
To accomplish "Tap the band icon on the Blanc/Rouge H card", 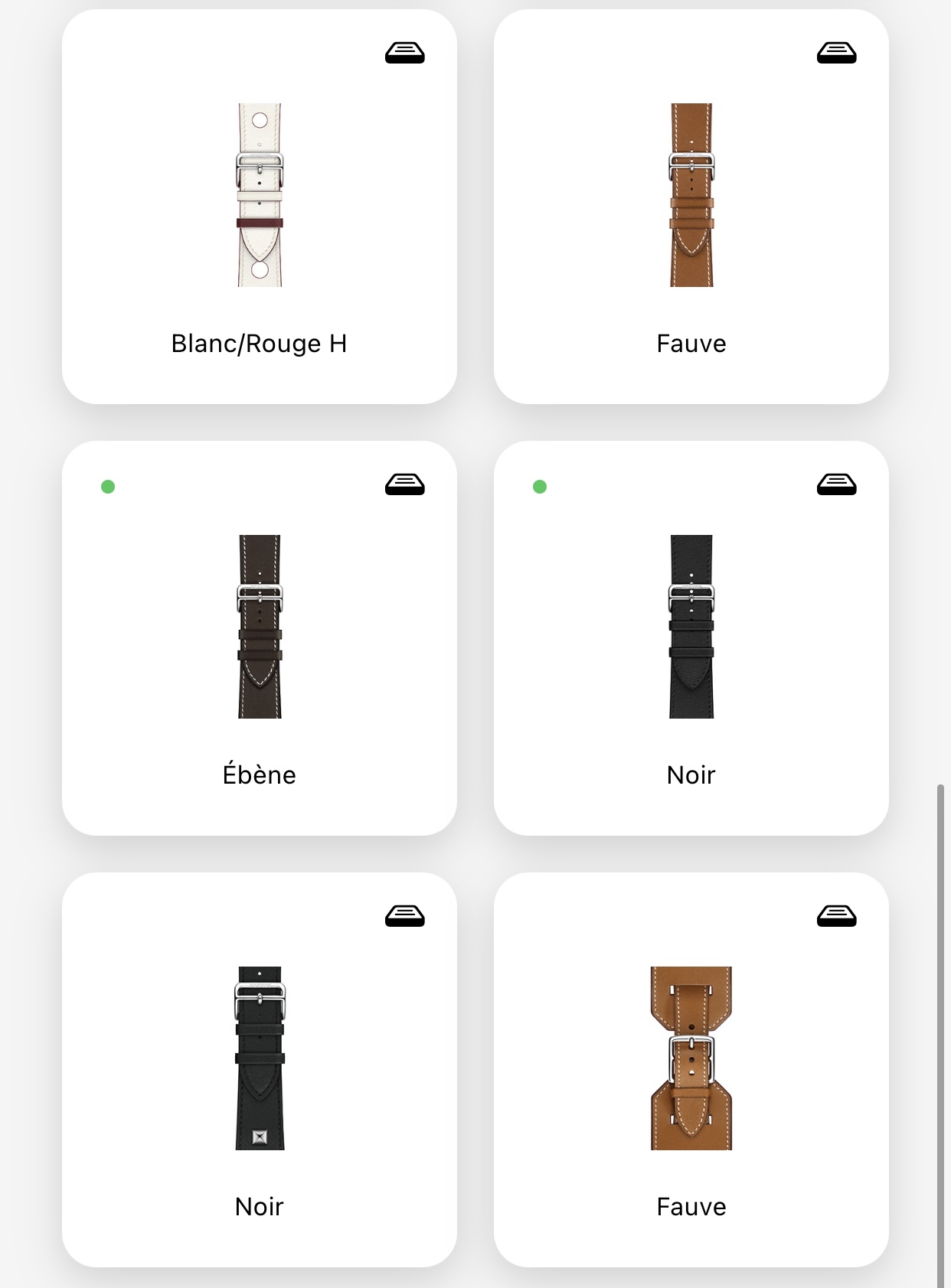I will [405, 53].
